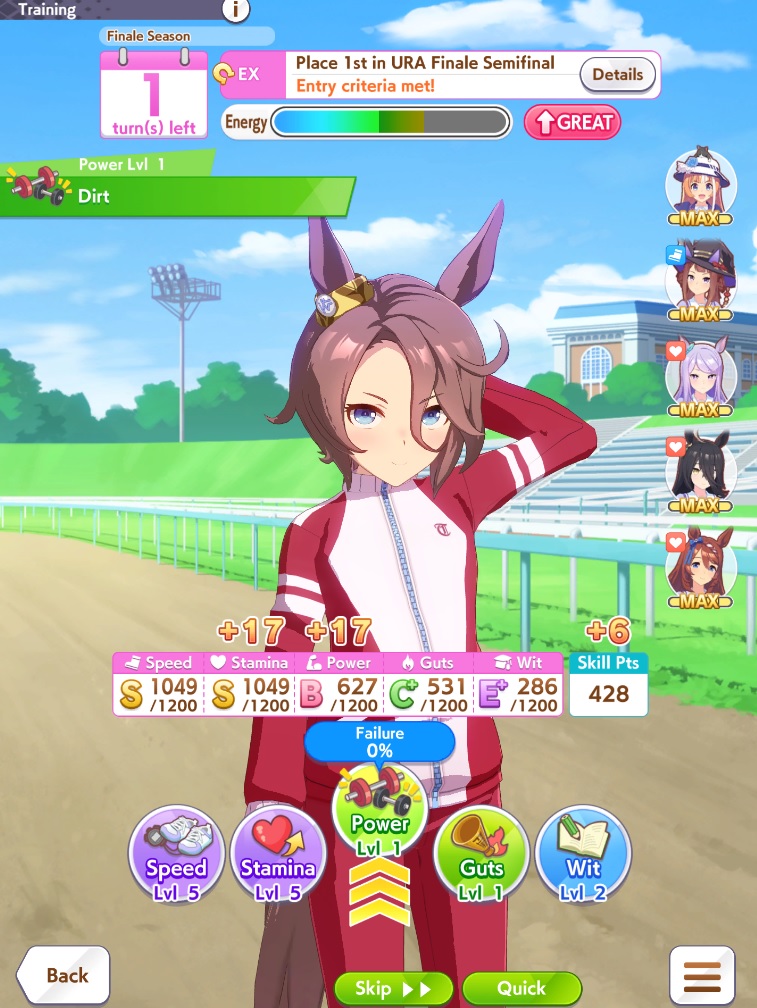The image size is (757, 1008).
Task: Tap the Skip button
Action: (394, 988)
